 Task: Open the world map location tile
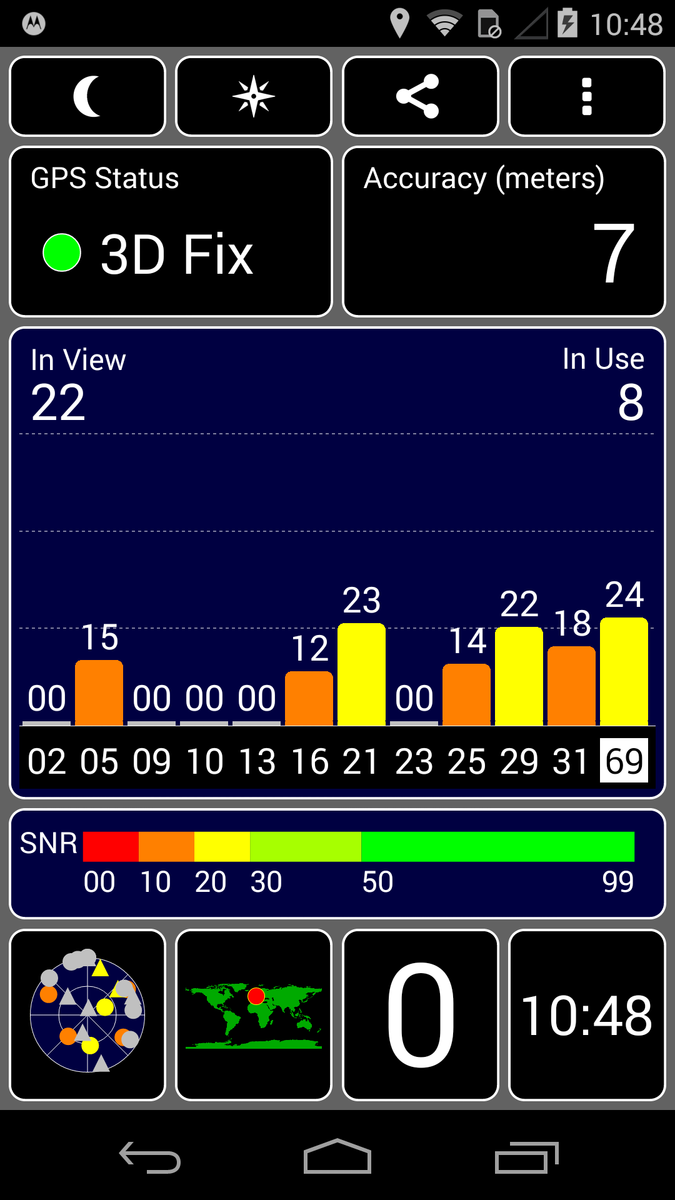tap(253, 1015)
